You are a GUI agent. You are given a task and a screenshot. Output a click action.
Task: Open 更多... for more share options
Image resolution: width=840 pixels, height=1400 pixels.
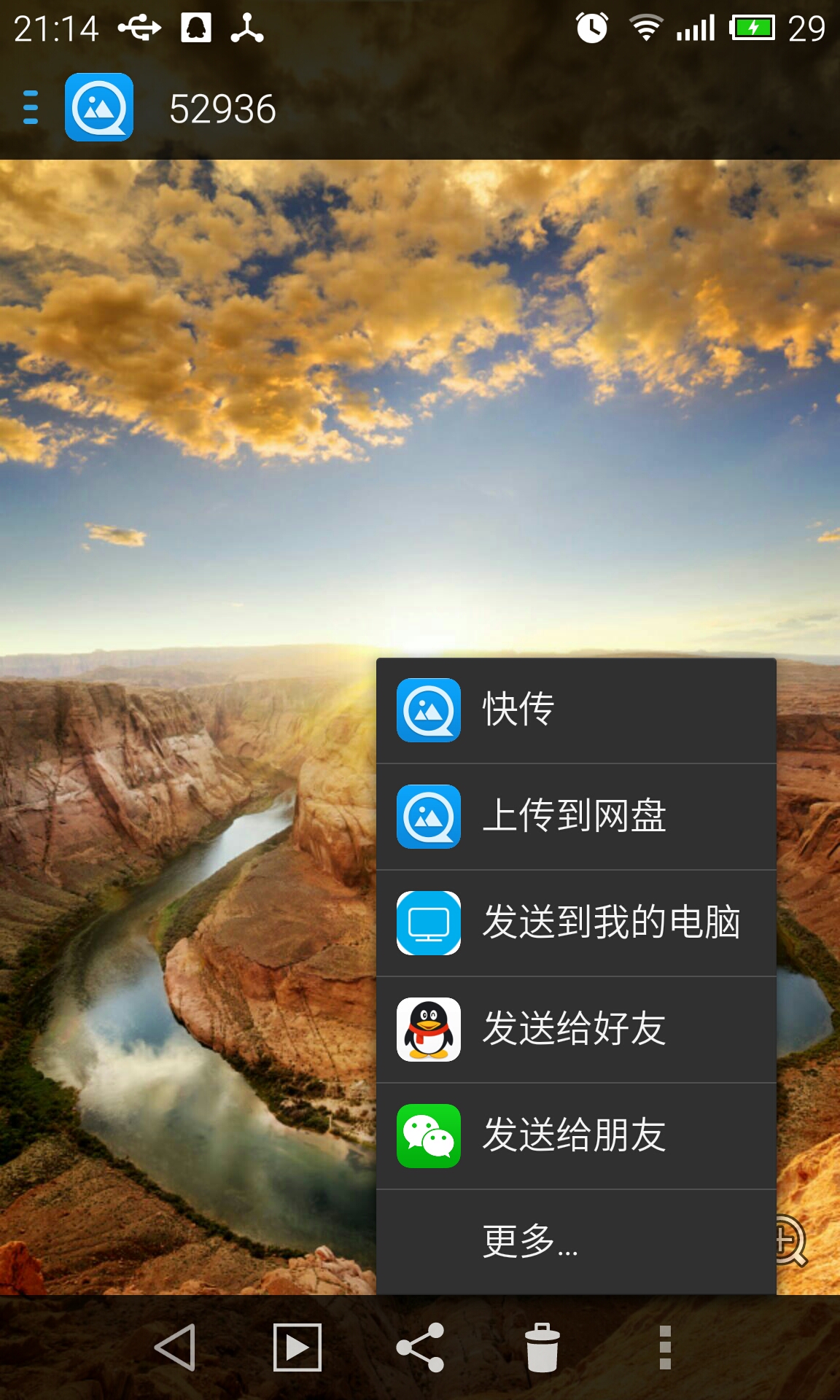coord(576,1242)
